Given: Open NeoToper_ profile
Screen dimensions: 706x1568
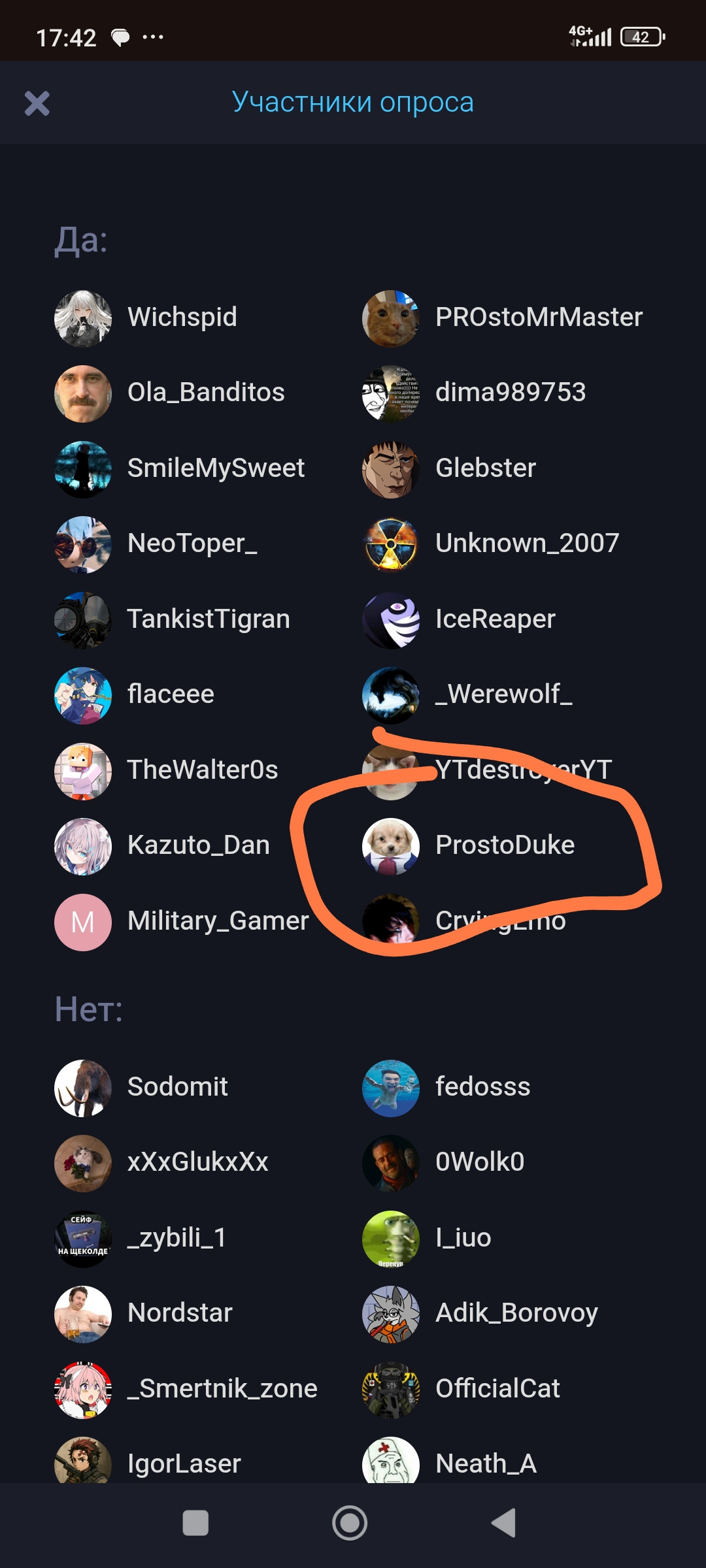Looking at the screenshot, I should 192,544.
